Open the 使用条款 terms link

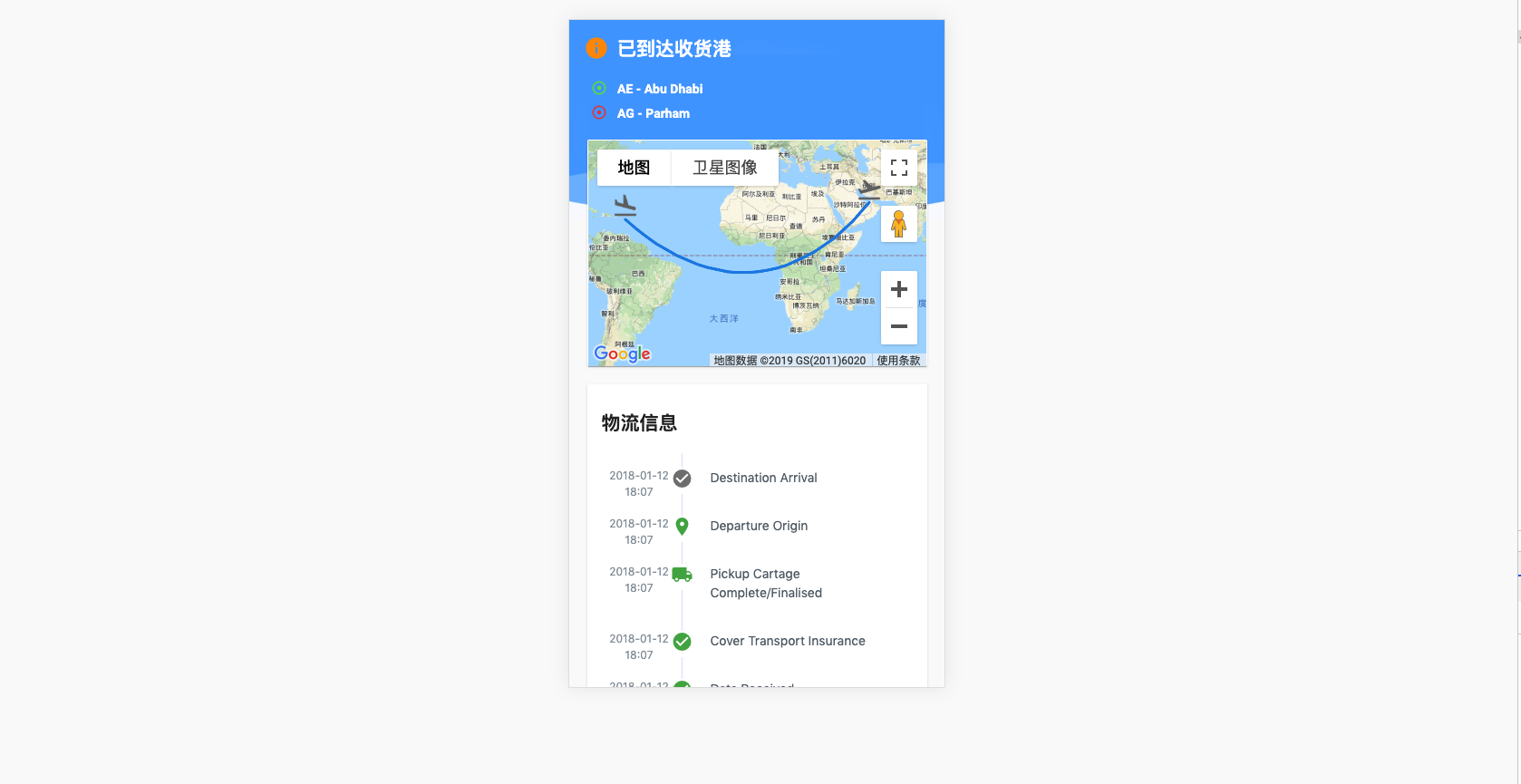897,361
